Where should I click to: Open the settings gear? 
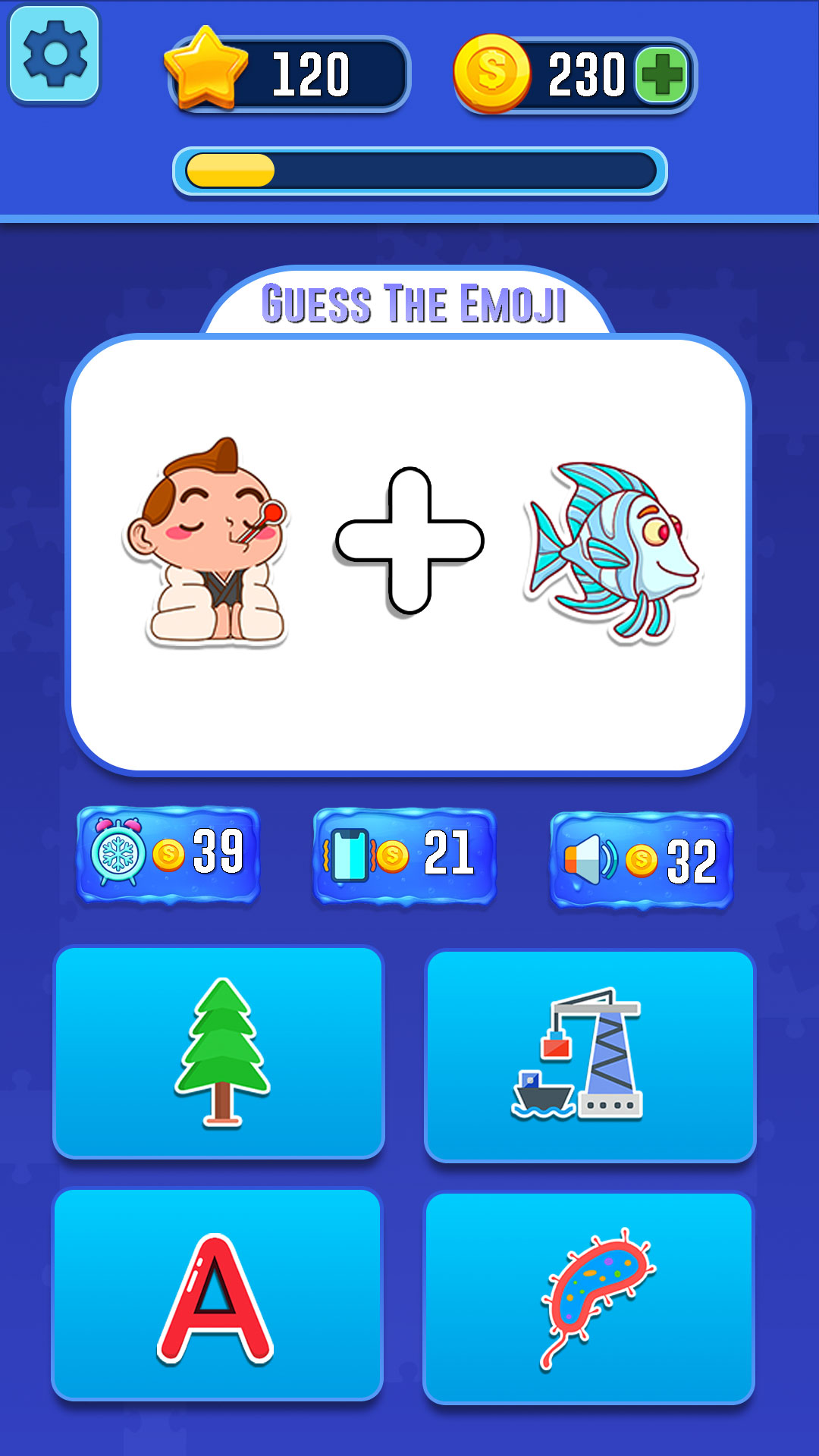[54, 54]
